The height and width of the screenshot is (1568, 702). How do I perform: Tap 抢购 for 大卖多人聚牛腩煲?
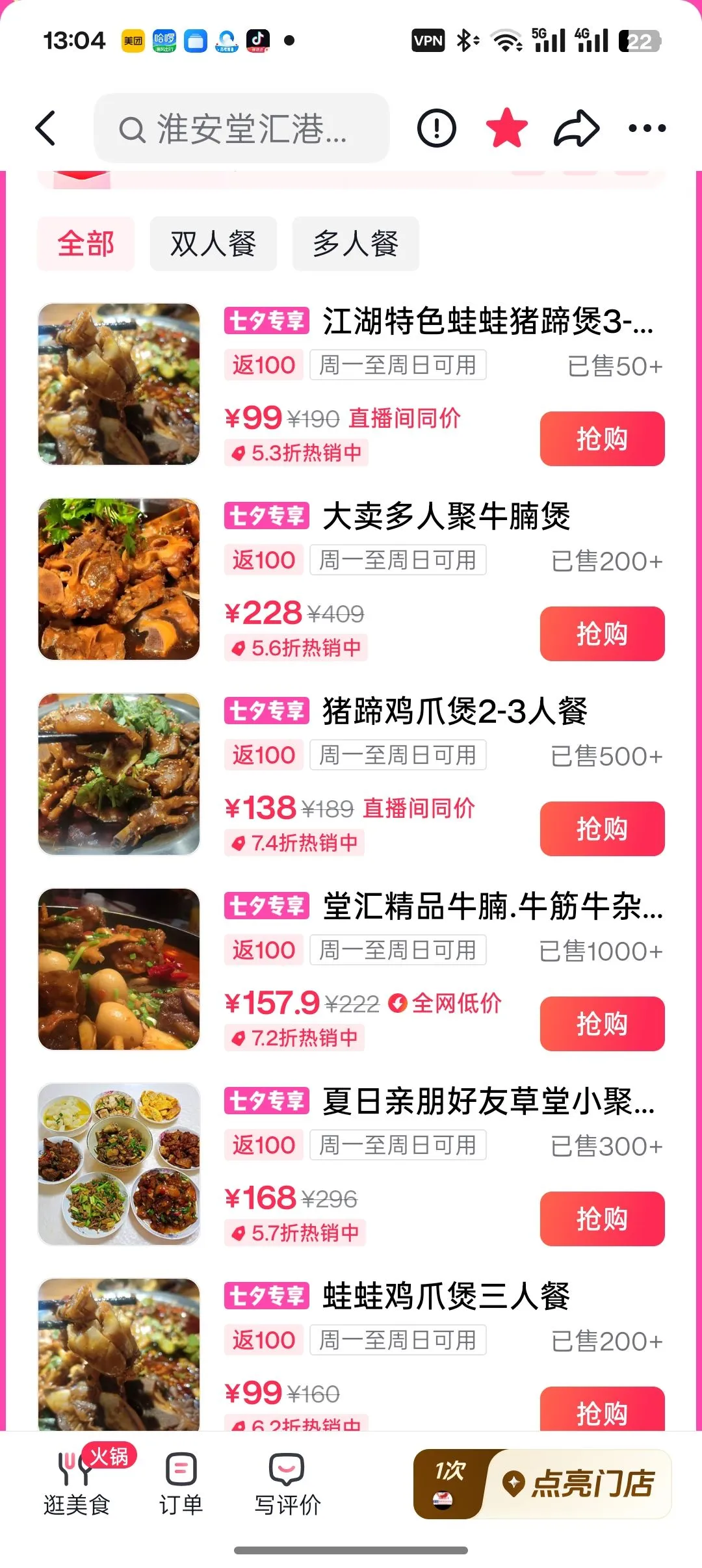point(602,634)
